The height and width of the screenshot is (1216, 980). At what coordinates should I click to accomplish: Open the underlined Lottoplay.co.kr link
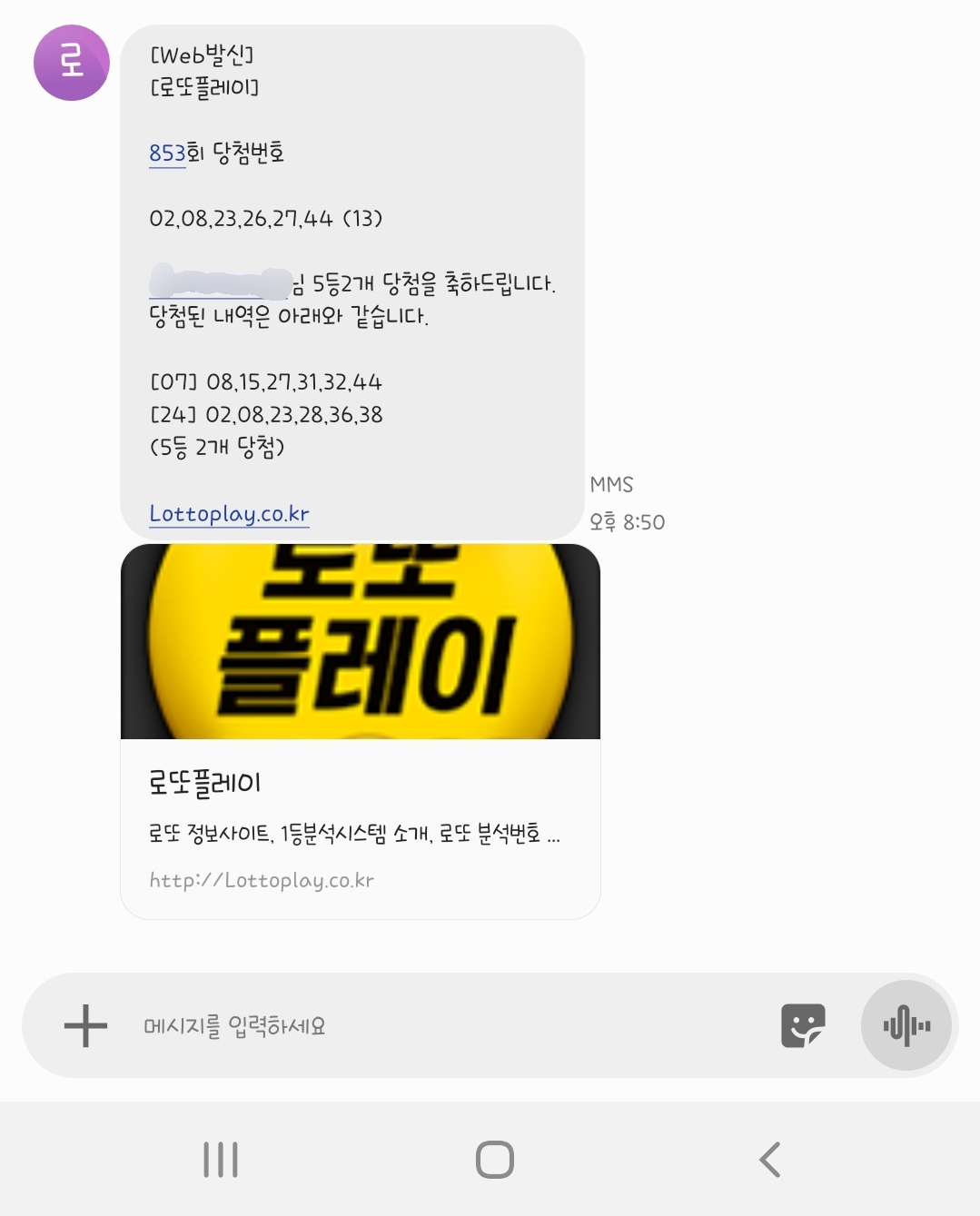[229, 514]
